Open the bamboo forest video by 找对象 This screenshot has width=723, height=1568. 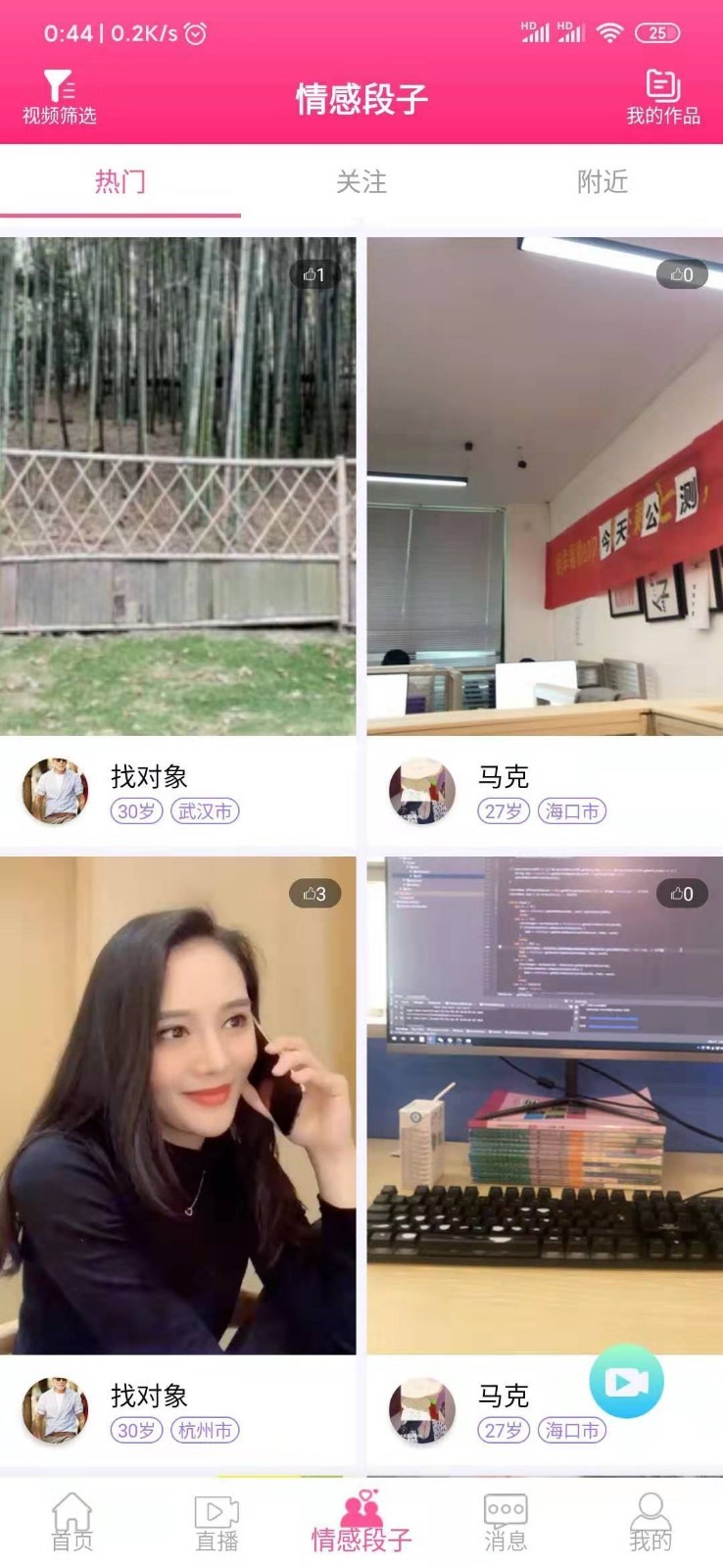point(177,486)
